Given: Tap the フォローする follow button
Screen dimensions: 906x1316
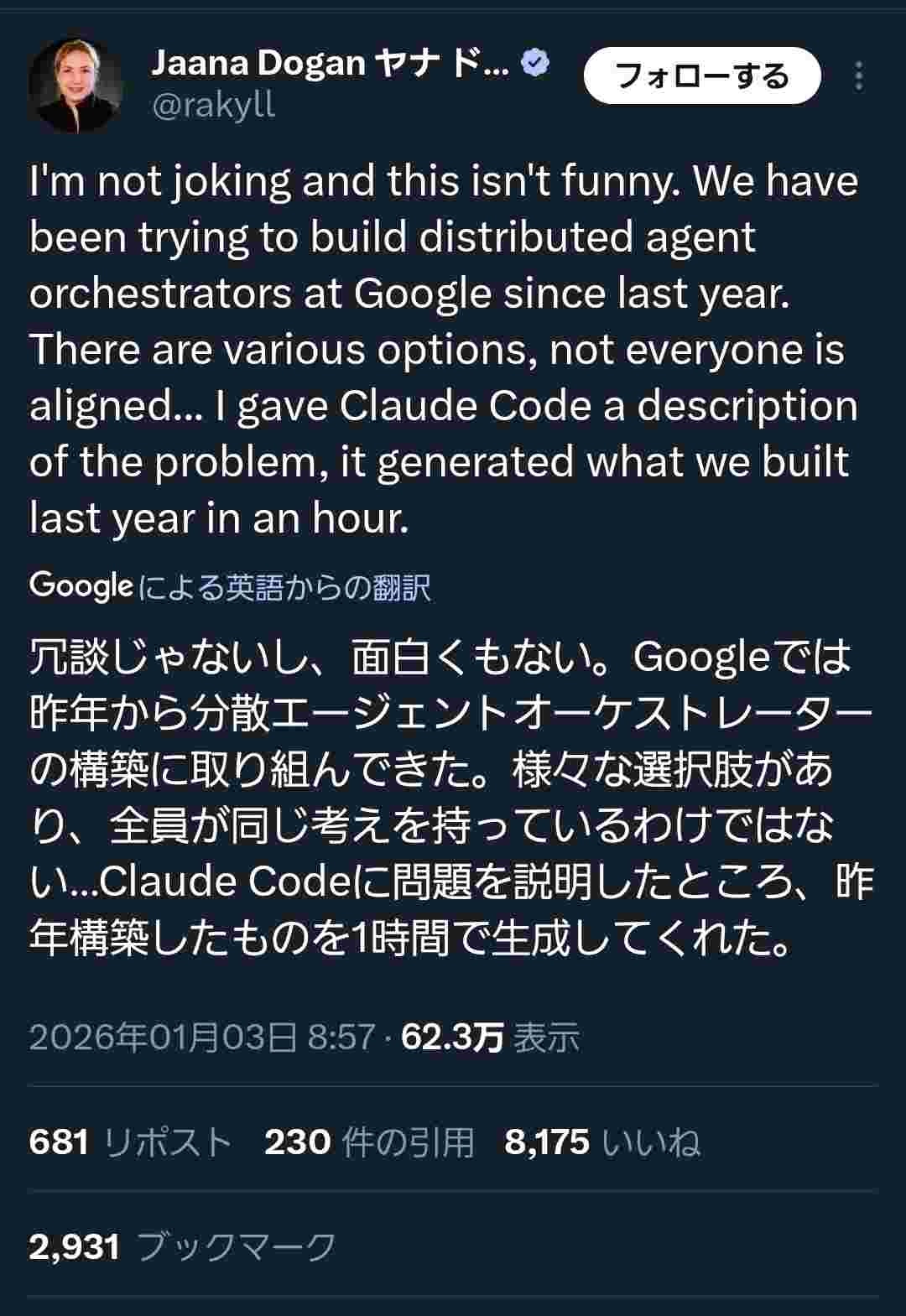Looking at the screenshot, I should [x=701, y=76].
